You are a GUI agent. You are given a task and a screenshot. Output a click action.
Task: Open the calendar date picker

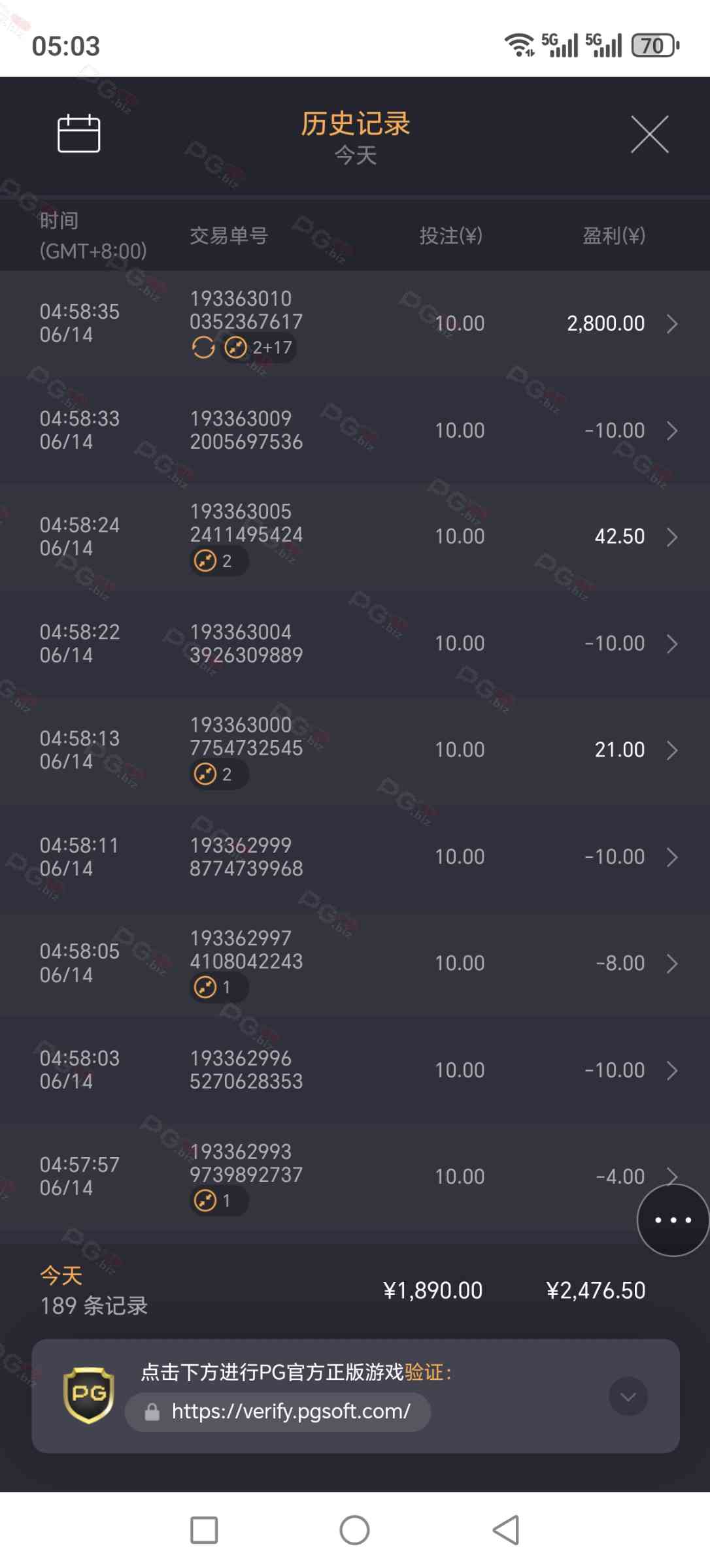(78, 133)
